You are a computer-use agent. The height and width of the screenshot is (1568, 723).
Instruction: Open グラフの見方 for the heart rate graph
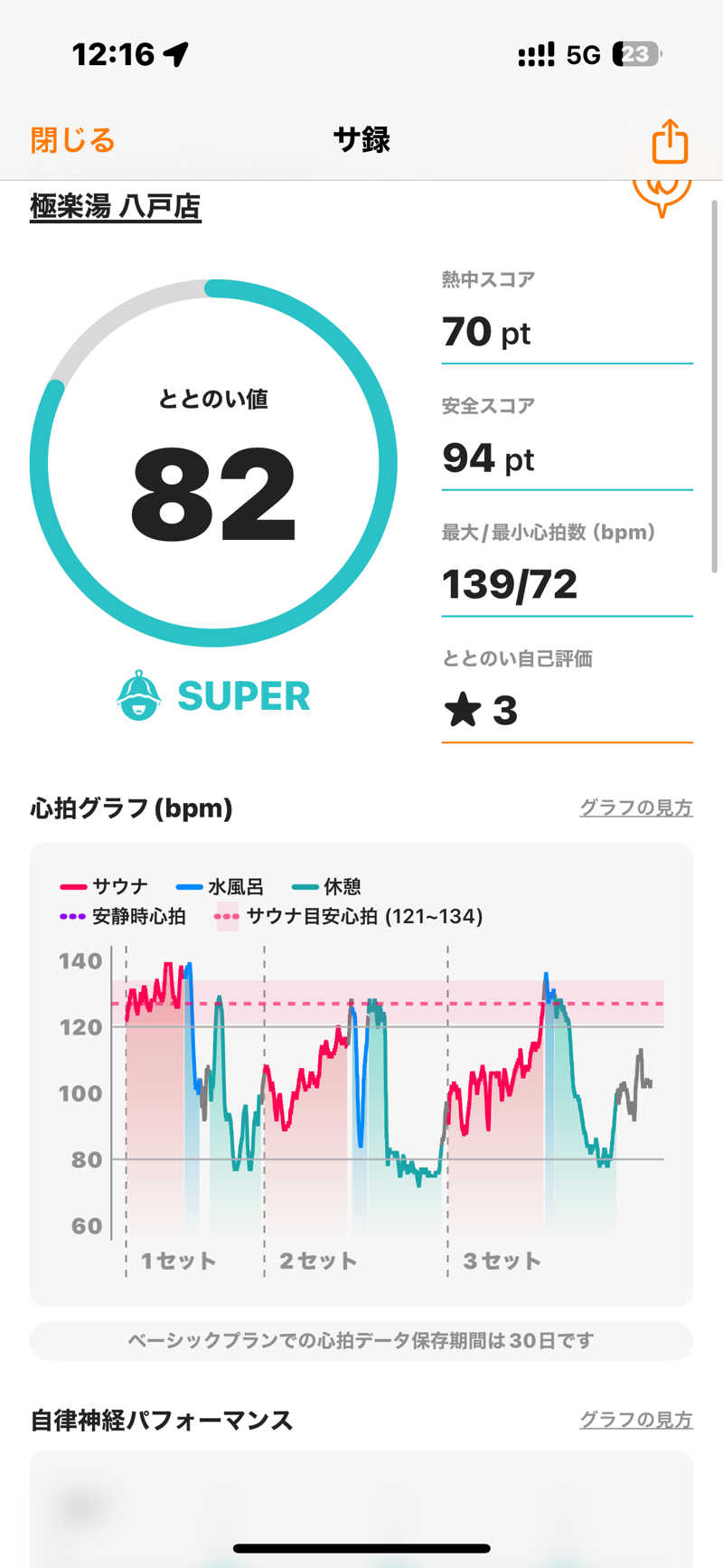click(x=635, y=808)
